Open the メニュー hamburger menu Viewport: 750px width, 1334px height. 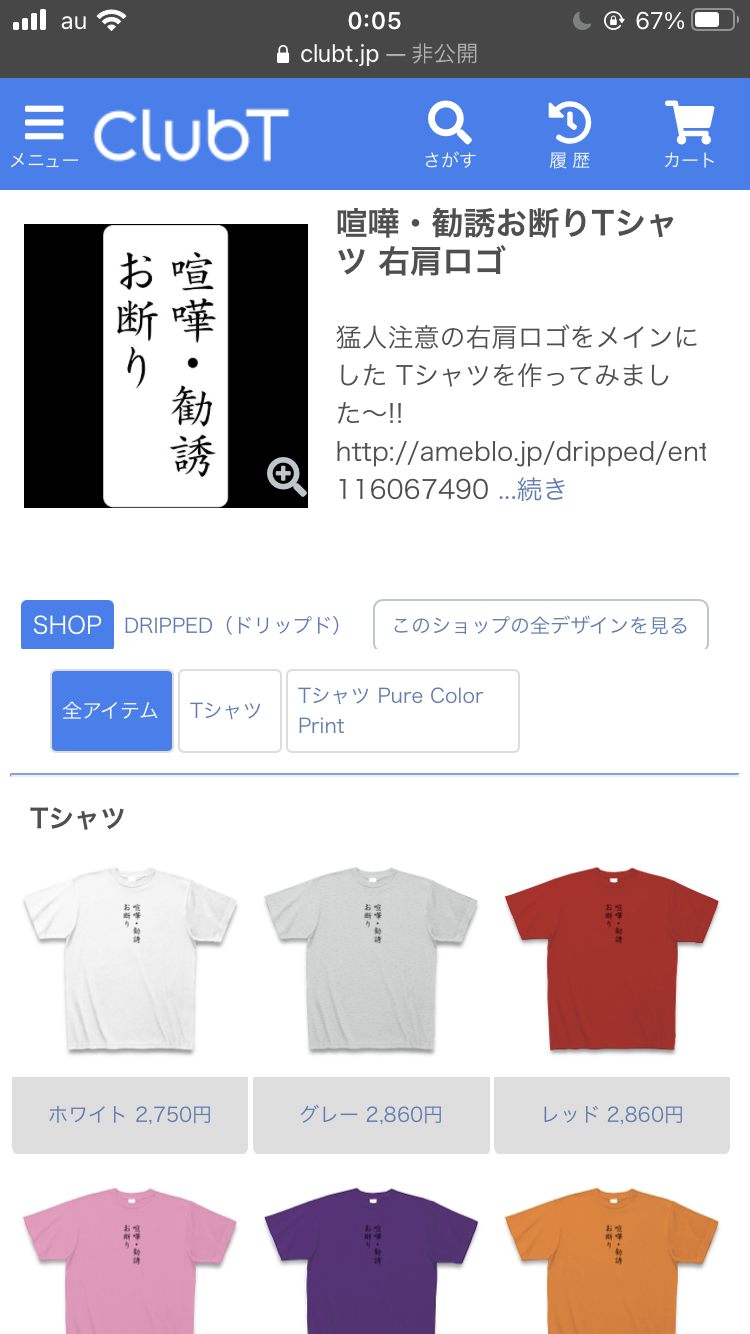point(44,134)
